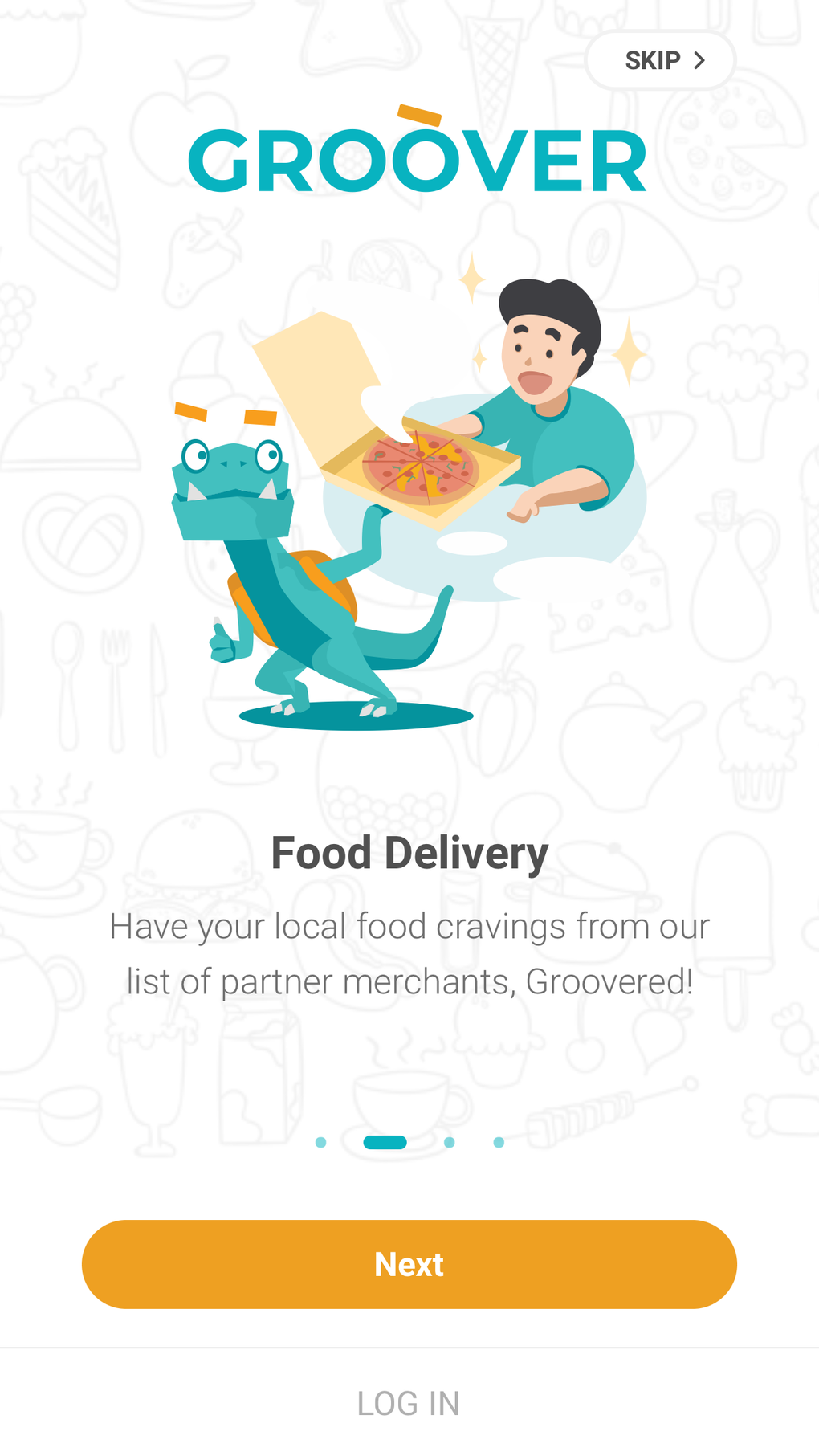Select the Food Delivery heading
Image resolution: width=819 pixels, height=1456 pixels.
point(409,853)
